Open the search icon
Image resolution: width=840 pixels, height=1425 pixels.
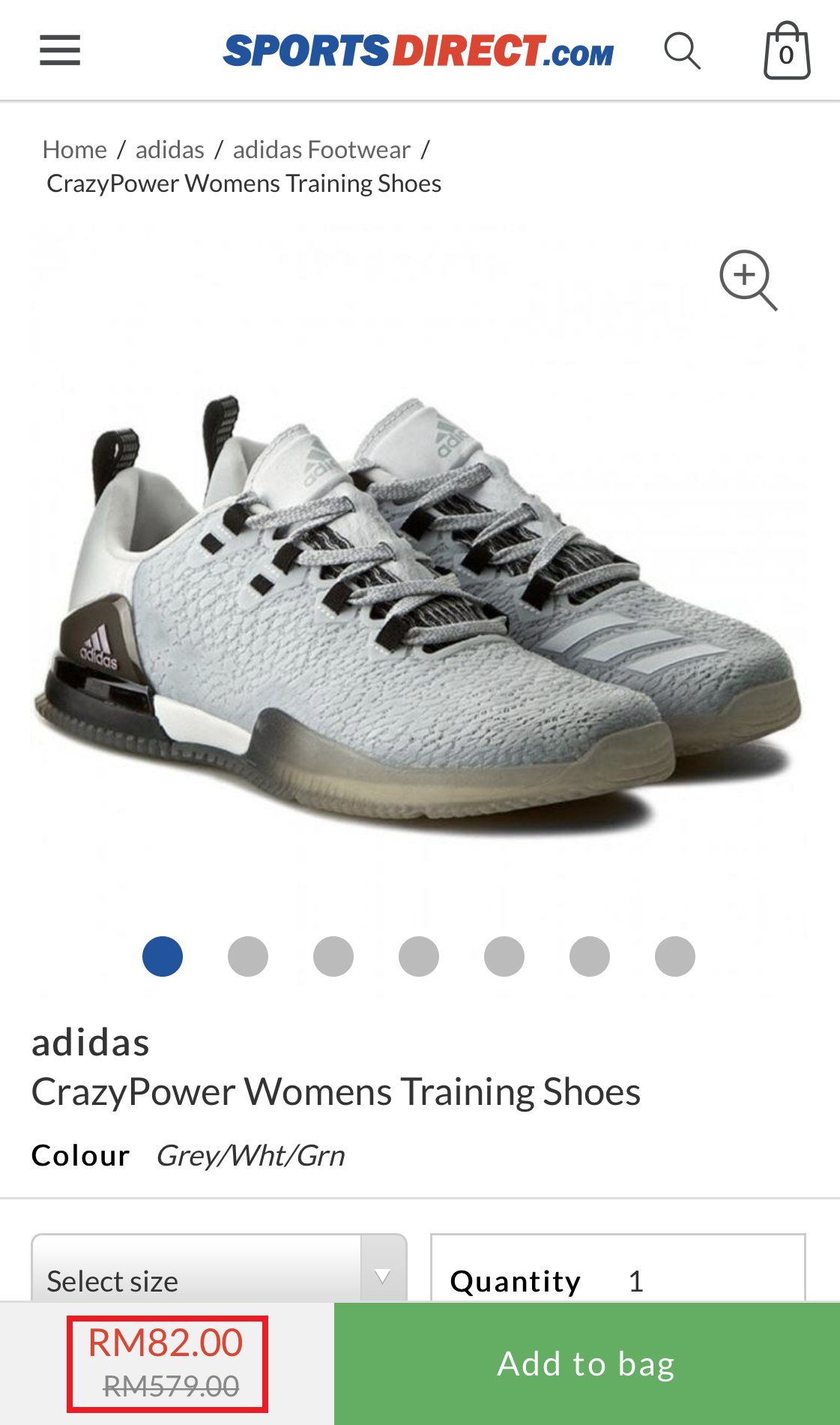point(682,51)
